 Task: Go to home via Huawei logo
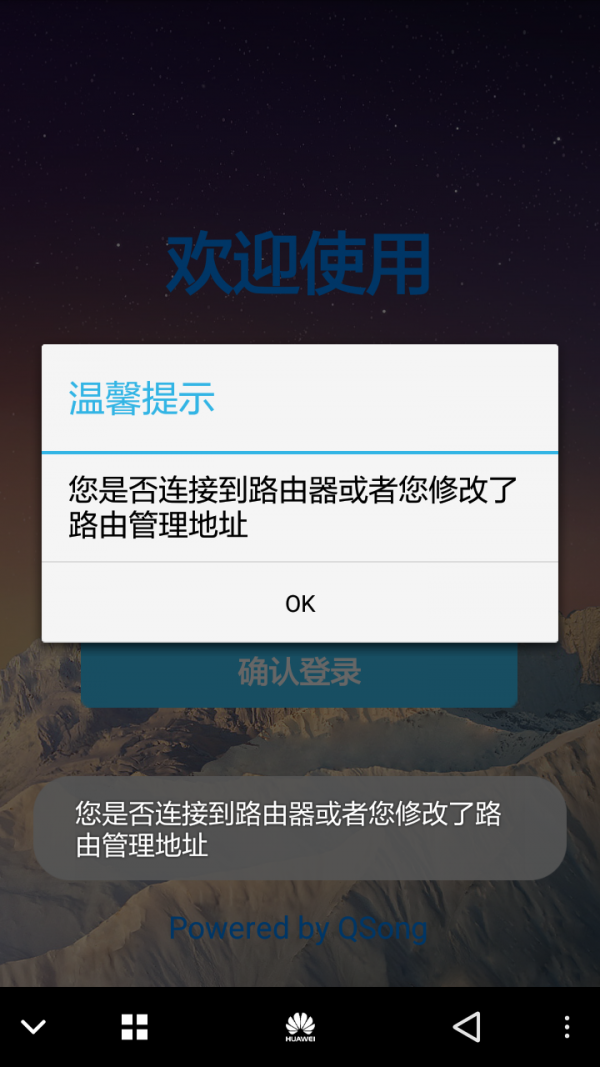tap(300, 1026)
